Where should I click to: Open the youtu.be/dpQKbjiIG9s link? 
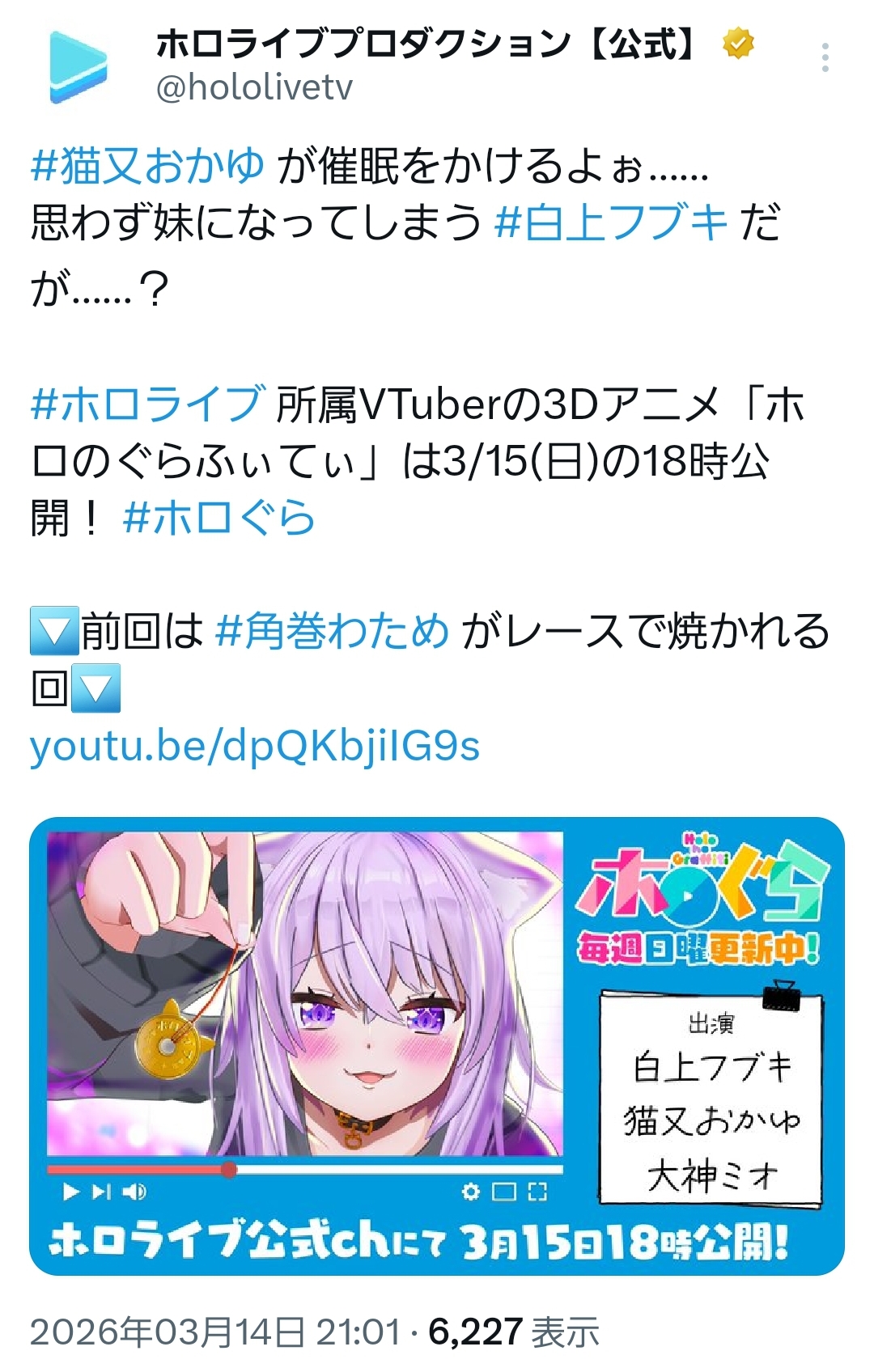click(x=255, y=746)
